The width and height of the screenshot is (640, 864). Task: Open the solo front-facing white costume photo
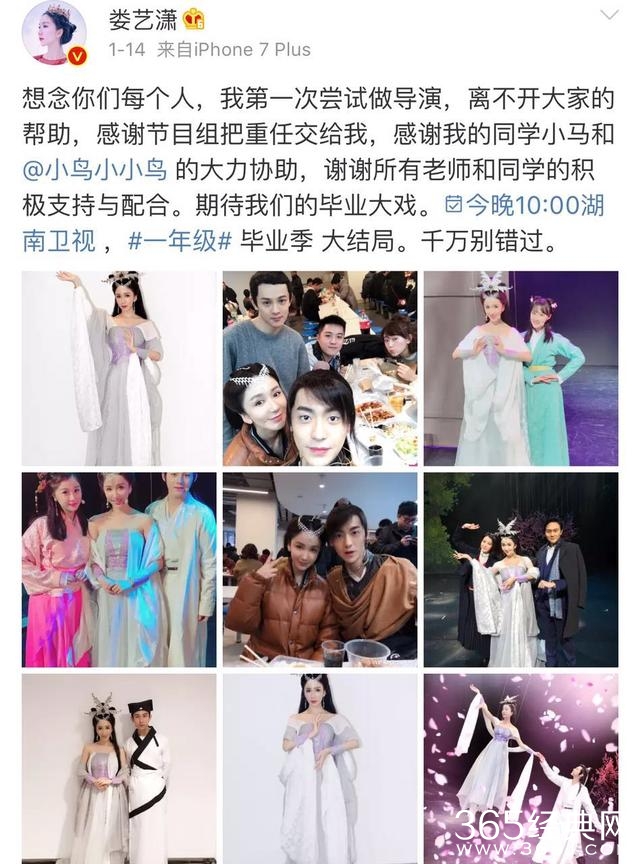pos(320,767)
